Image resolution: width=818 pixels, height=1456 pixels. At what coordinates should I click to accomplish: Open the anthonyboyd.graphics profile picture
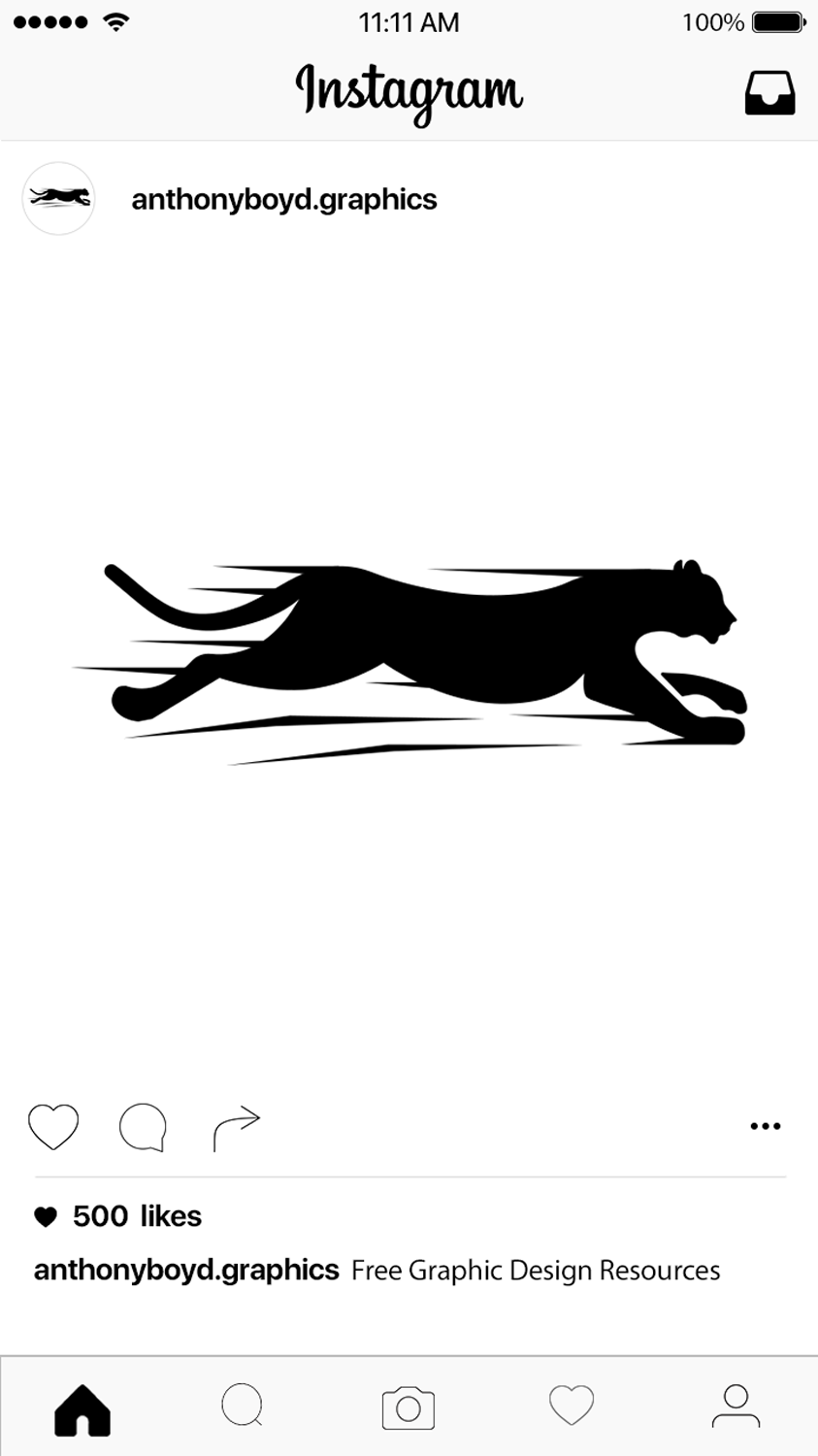(59, 199)
